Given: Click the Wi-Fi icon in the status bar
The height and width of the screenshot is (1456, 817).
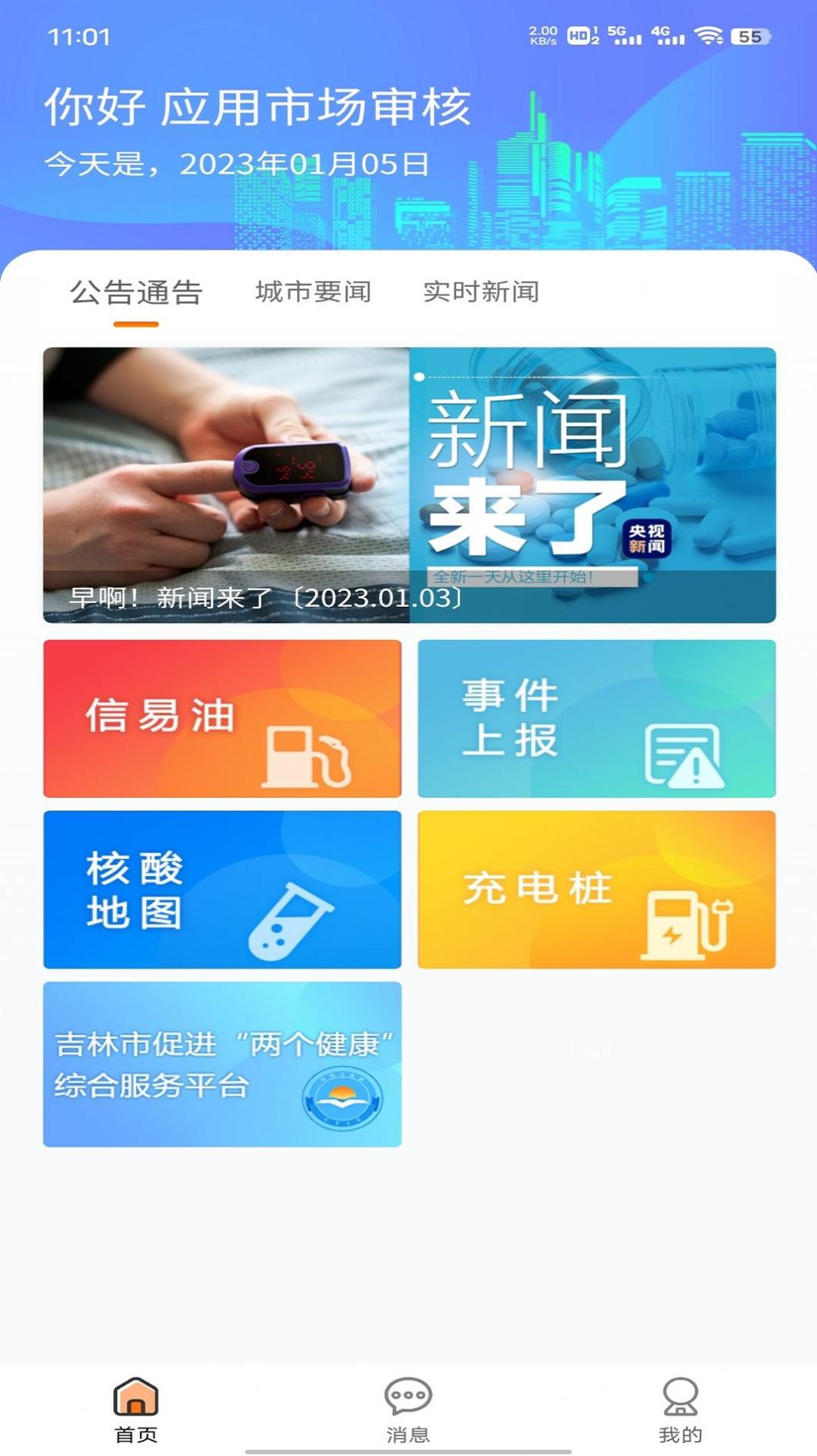Looking at the screenshot, I should pos(709,34).
